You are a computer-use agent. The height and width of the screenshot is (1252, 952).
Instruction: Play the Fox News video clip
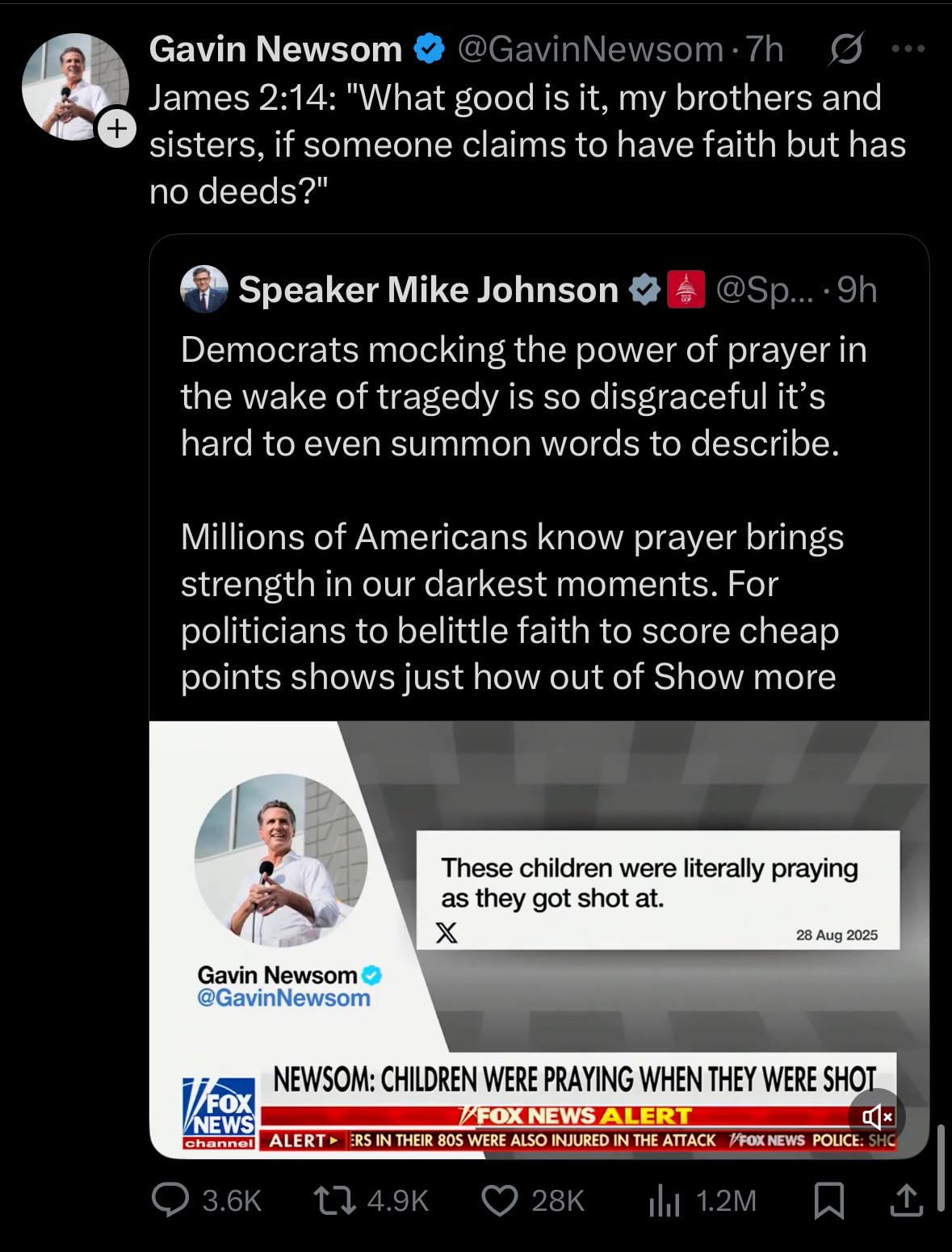[539, 937]
